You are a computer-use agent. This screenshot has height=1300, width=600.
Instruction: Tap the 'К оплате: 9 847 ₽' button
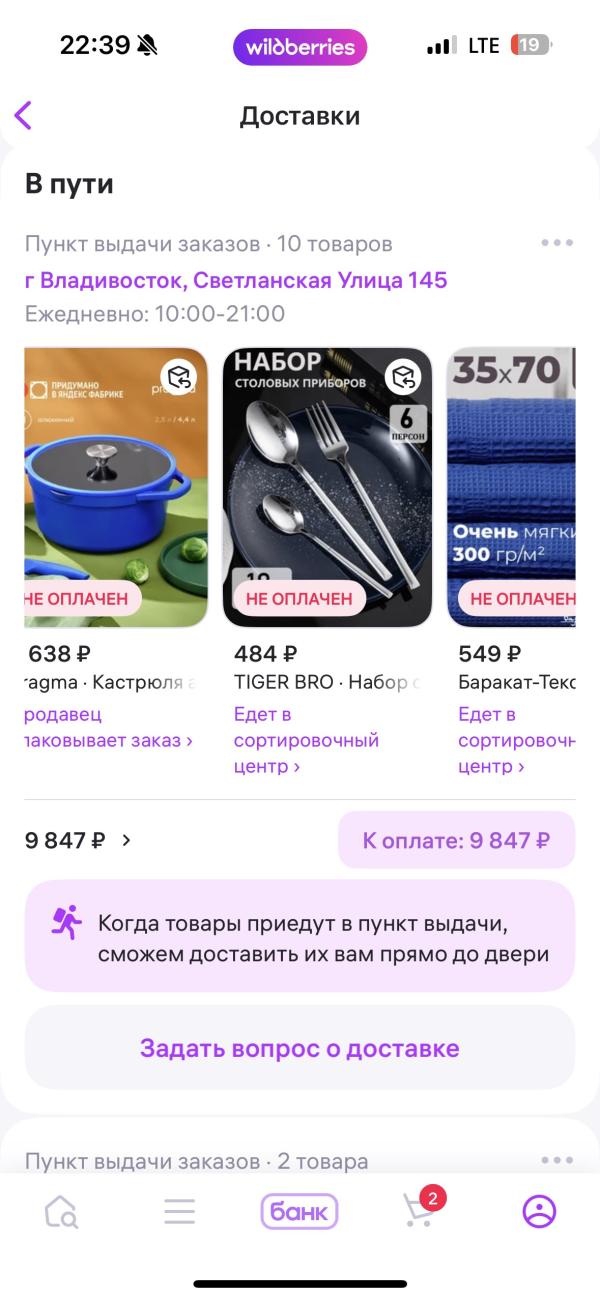pyautogui.click(x=456, y=840)
